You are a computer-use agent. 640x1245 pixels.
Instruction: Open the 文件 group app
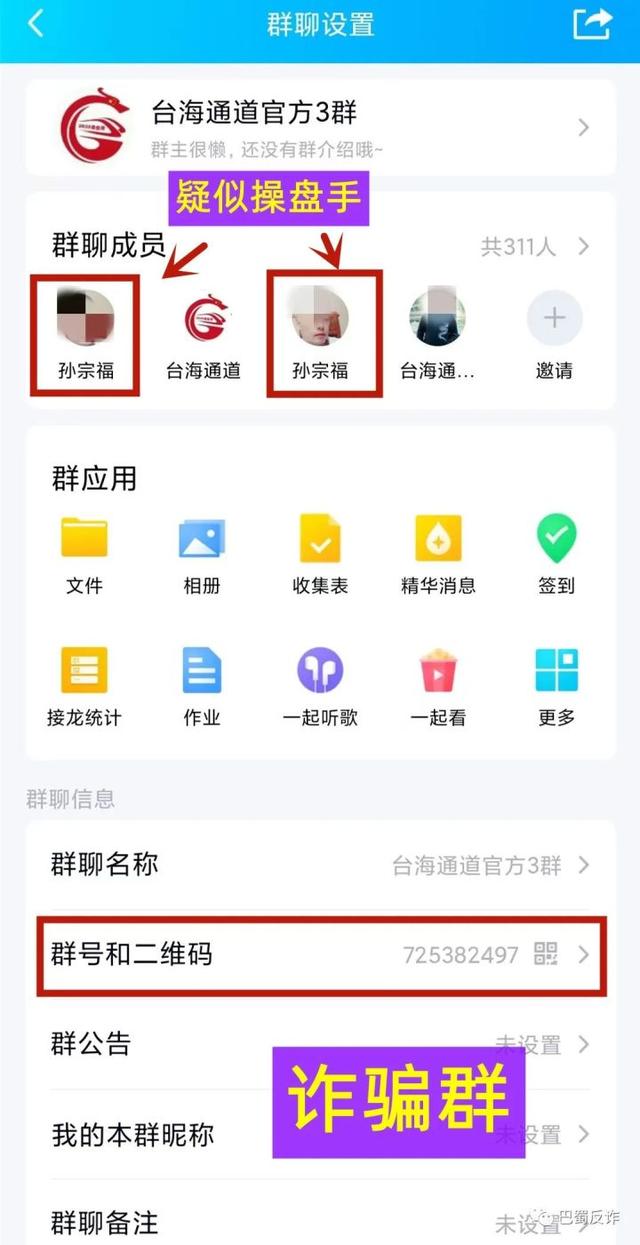[85, 554]
